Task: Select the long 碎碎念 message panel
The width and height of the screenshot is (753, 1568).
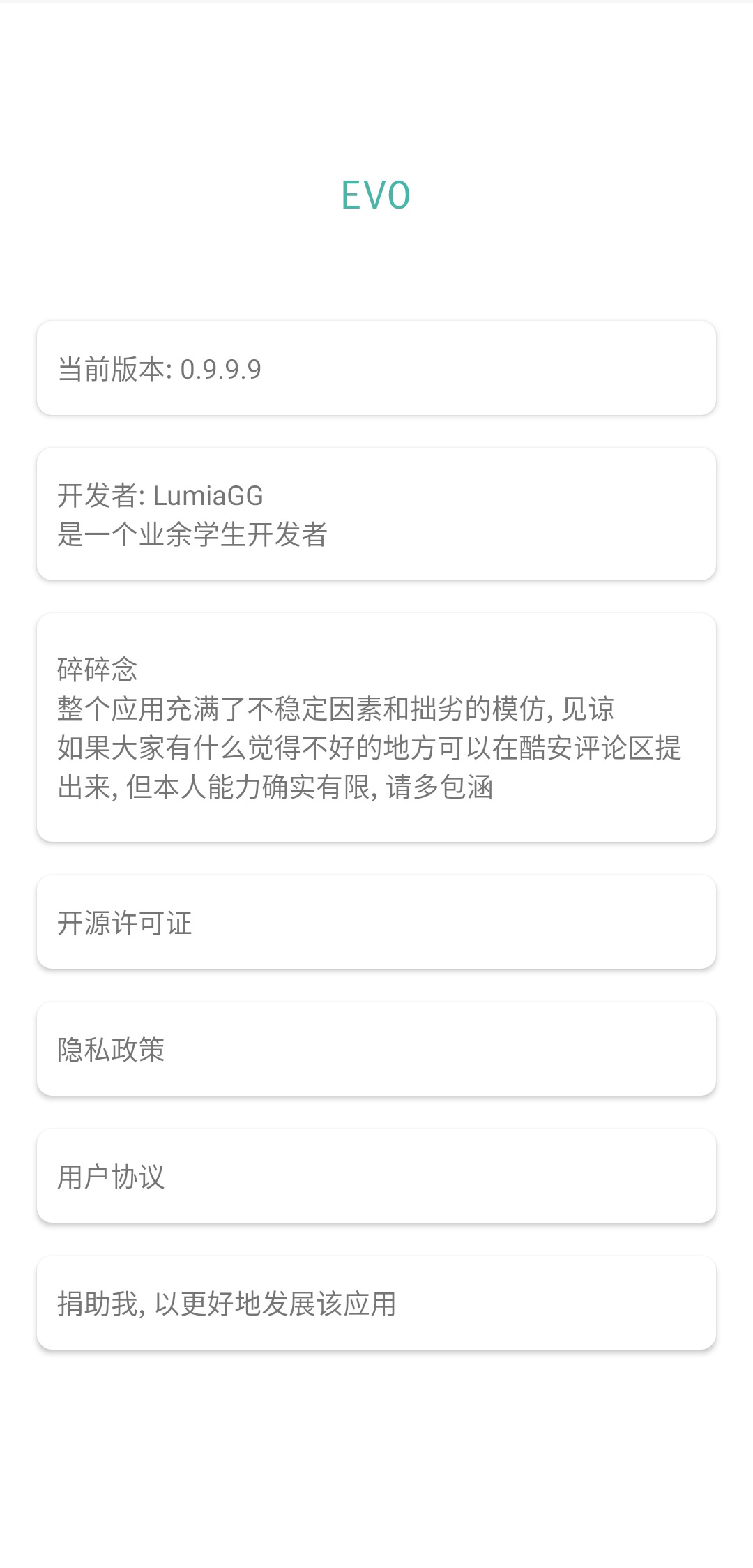Action: pos(376,728)
